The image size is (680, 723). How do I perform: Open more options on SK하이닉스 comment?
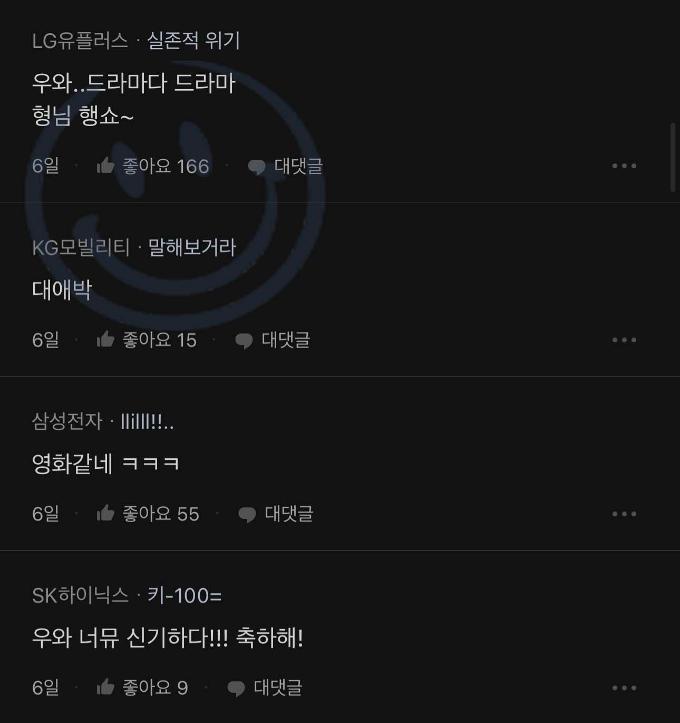click(624, 688)
